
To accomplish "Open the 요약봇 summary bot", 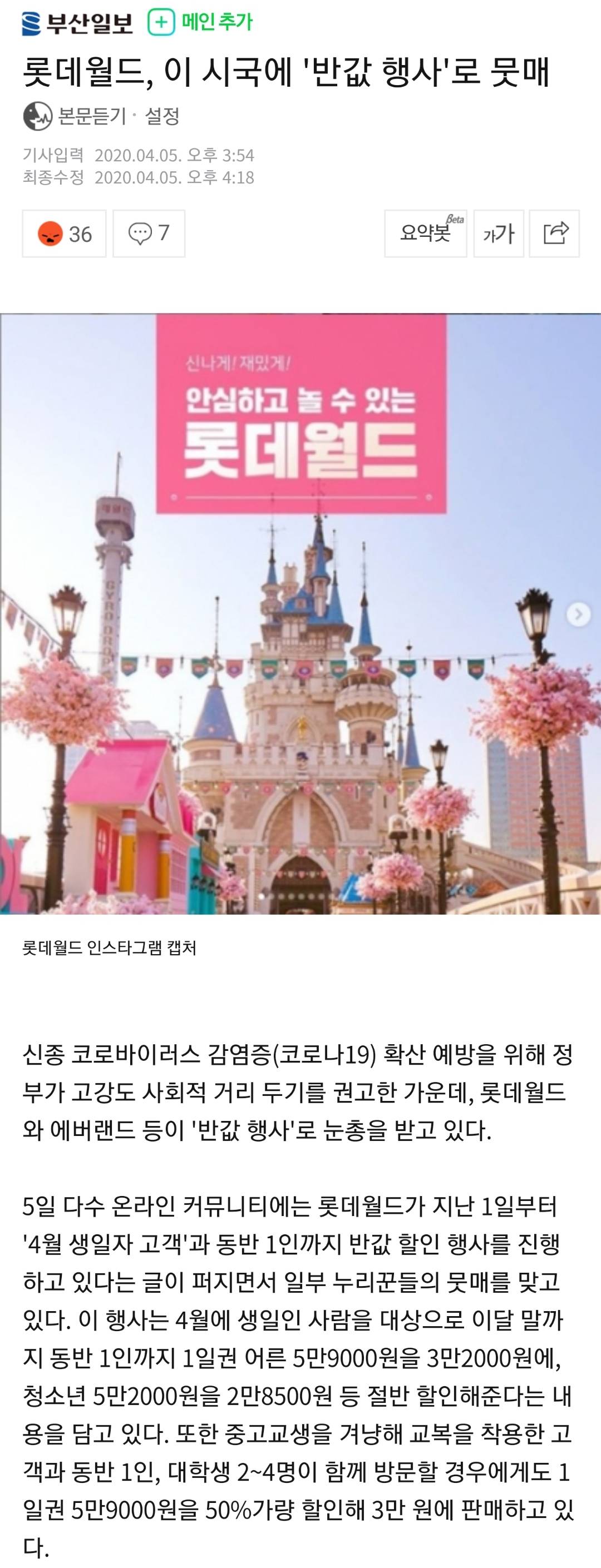I will (x=425, y=234).
